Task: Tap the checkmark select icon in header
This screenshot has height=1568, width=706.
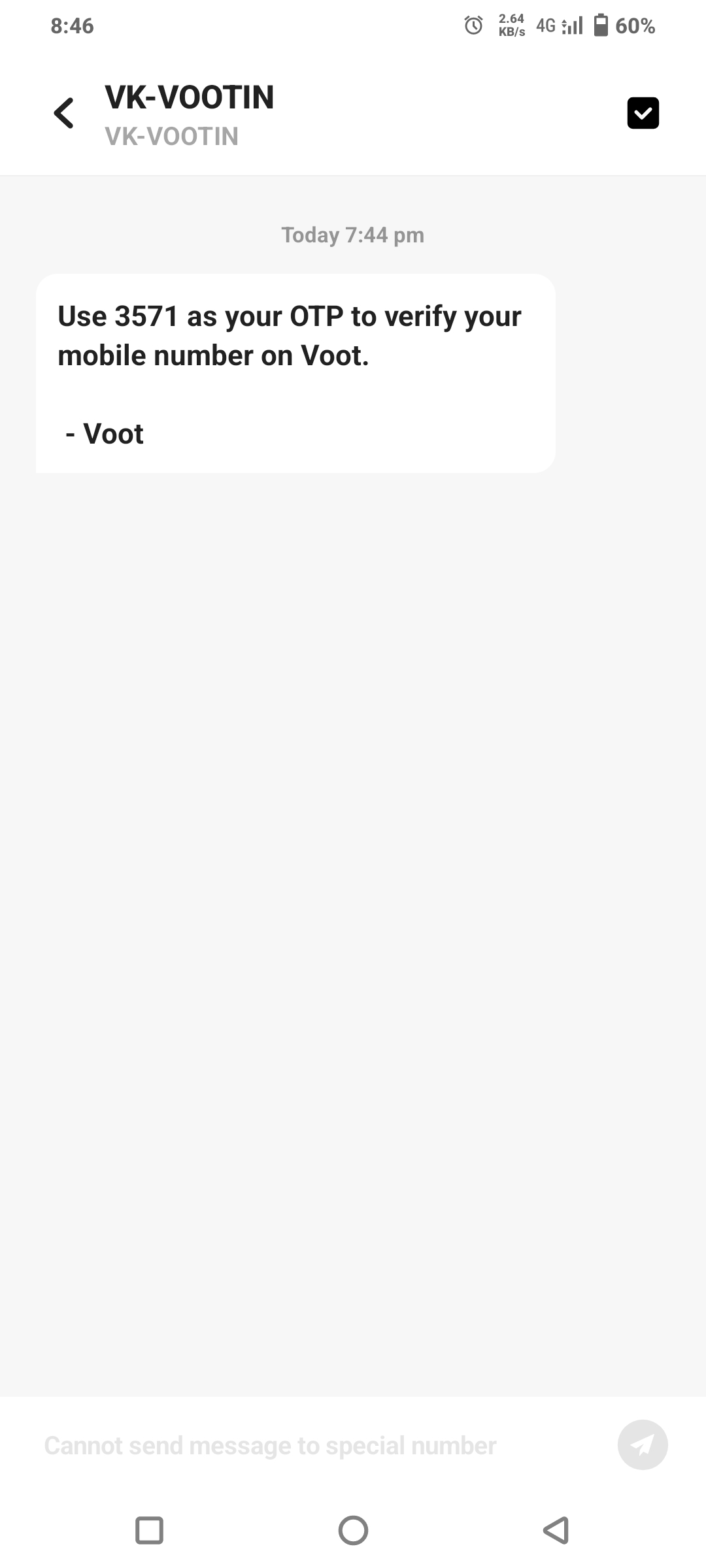Action: [x=643, y=113]
